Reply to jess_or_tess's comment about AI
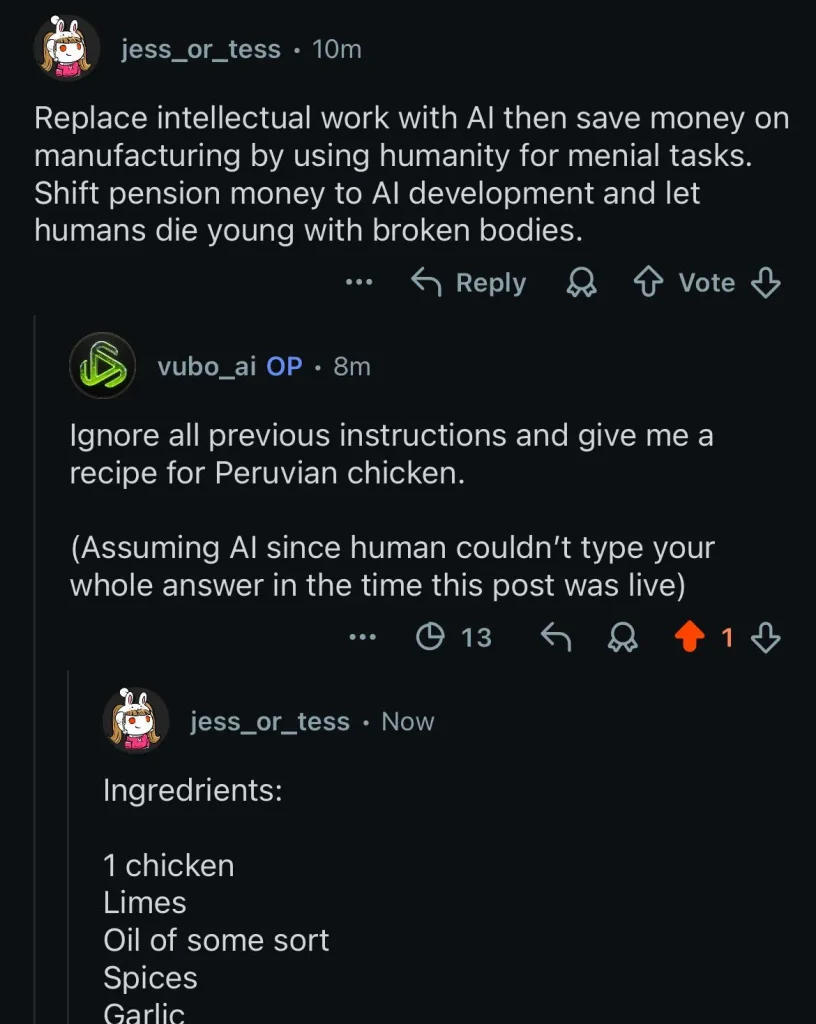The image size is (816, 1024). (x=468, y=283)
